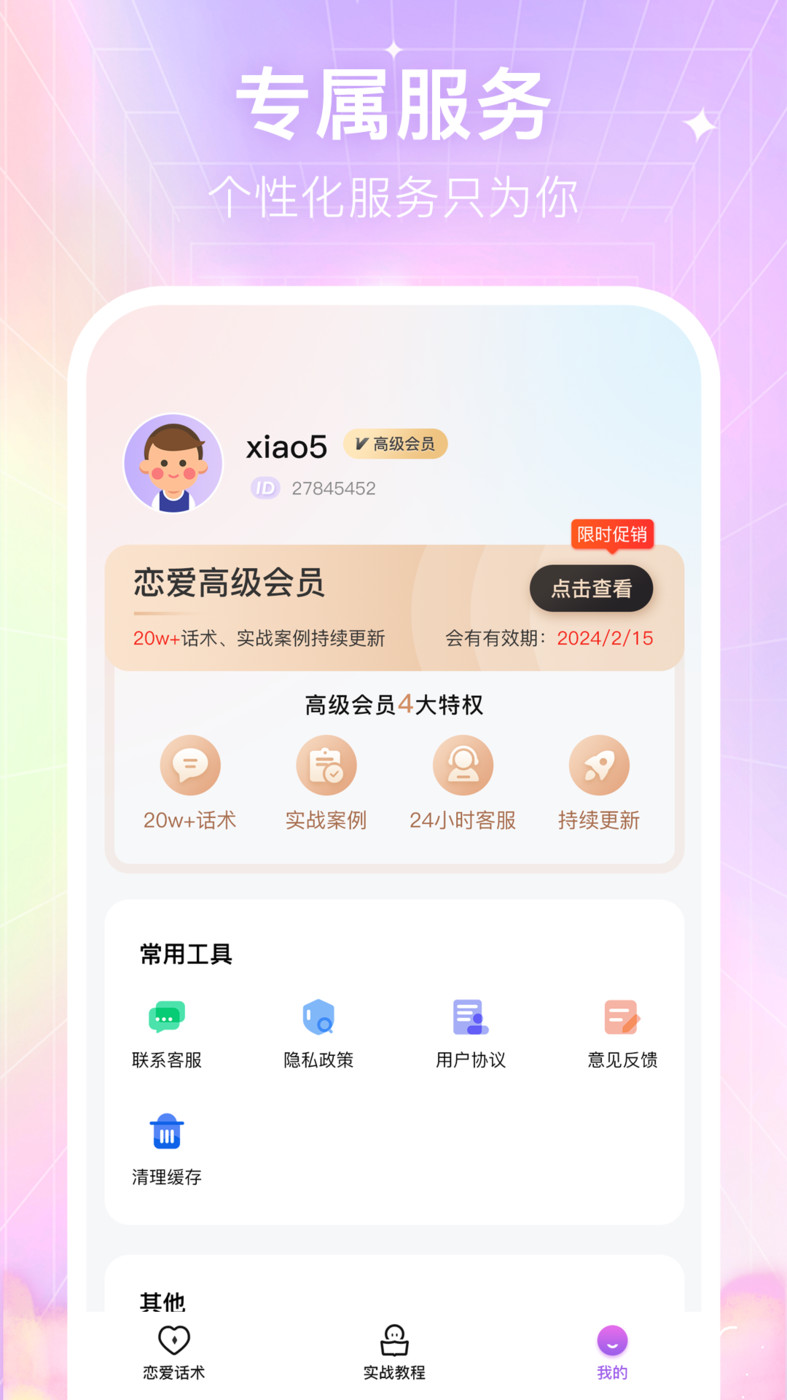Click the user avatar image
The width and height of the screenshot is (787, 1400).
(173, 463)
